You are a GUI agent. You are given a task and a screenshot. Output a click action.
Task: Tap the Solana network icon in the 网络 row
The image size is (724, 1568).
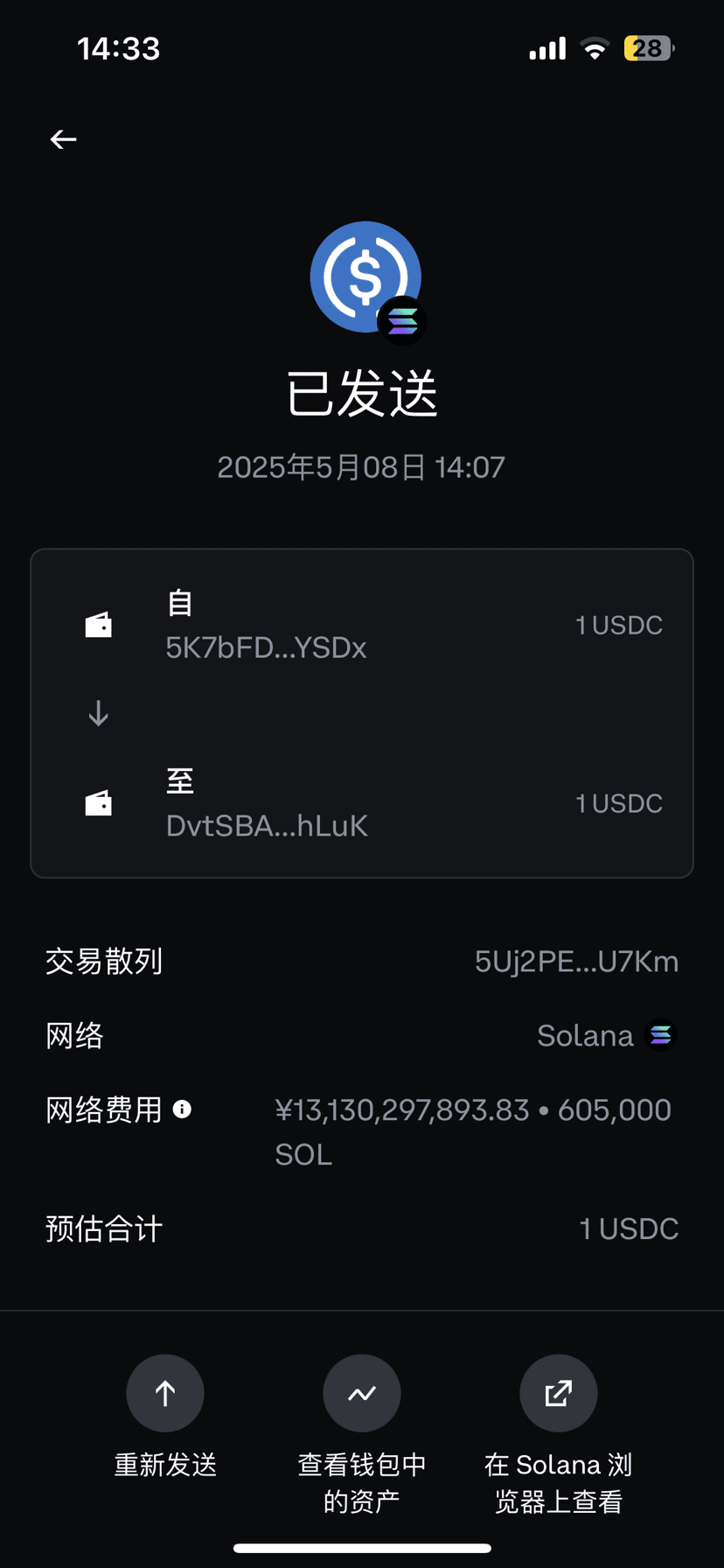661,1035
